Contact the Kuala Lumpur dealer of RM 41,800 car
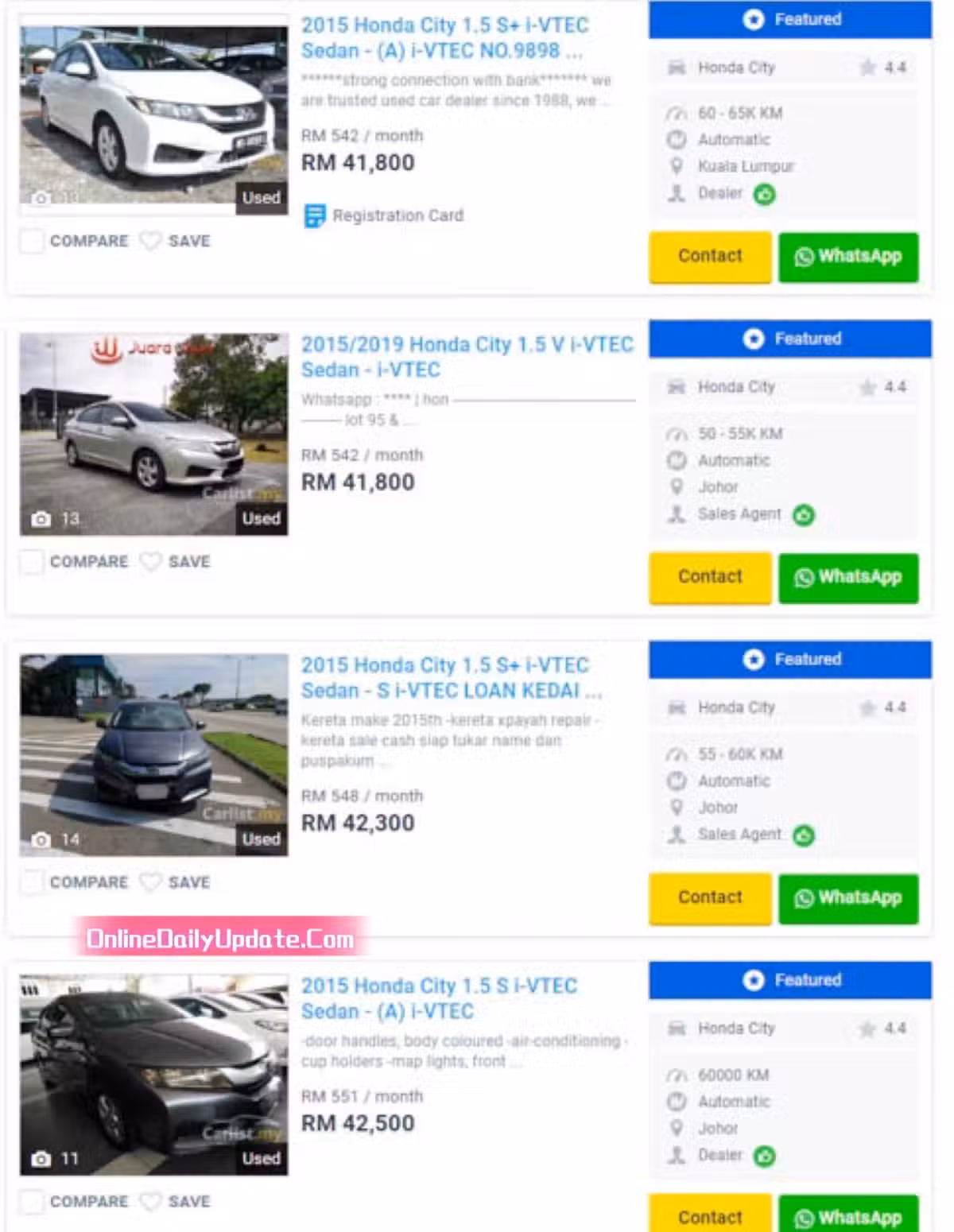 tap(710, 257)
